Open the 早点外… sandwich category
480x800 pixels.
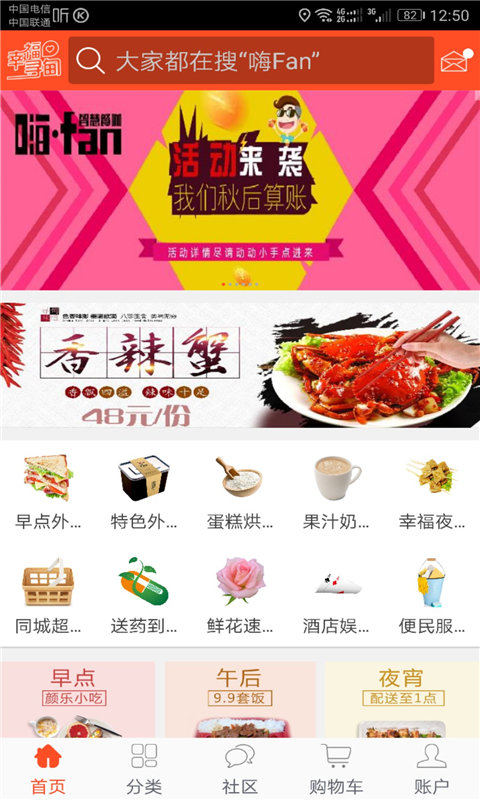(48, 492)
